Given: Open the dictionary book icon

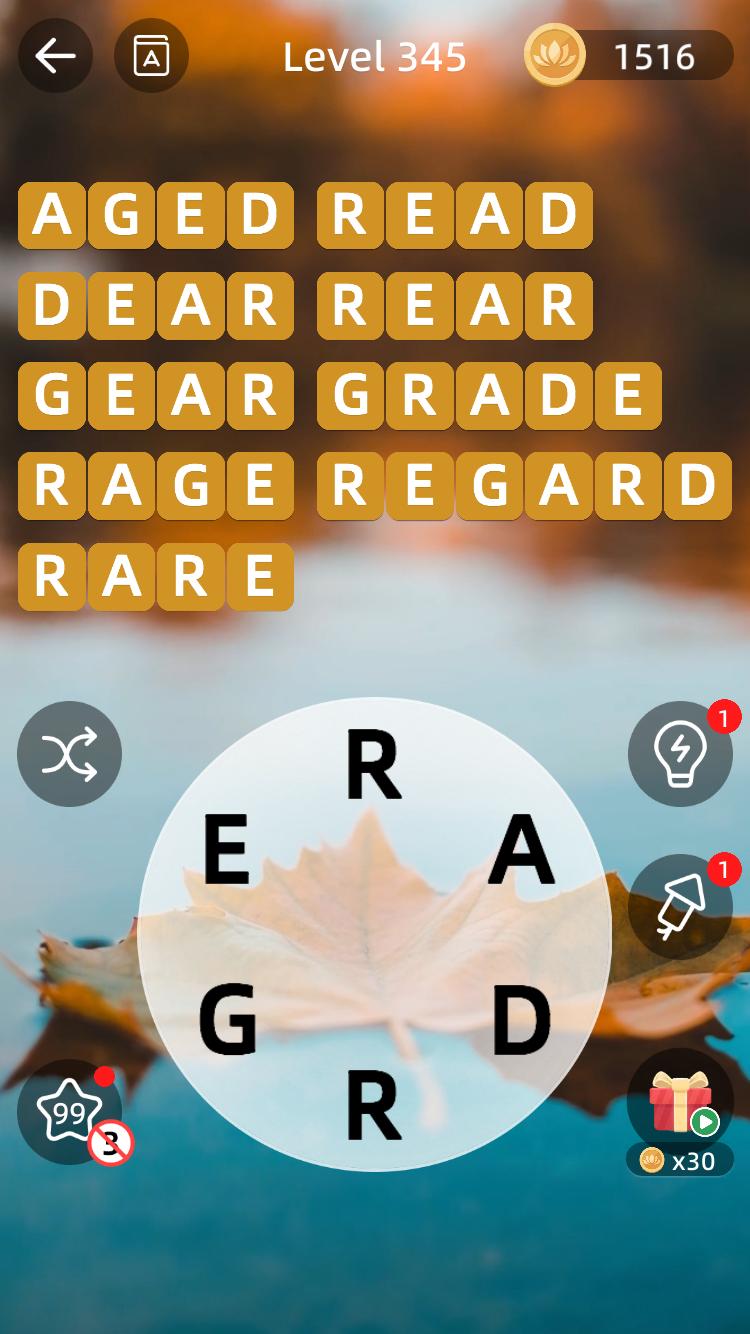Looking at the screenshot, I should pyautogui.click(x=151, y=56).
